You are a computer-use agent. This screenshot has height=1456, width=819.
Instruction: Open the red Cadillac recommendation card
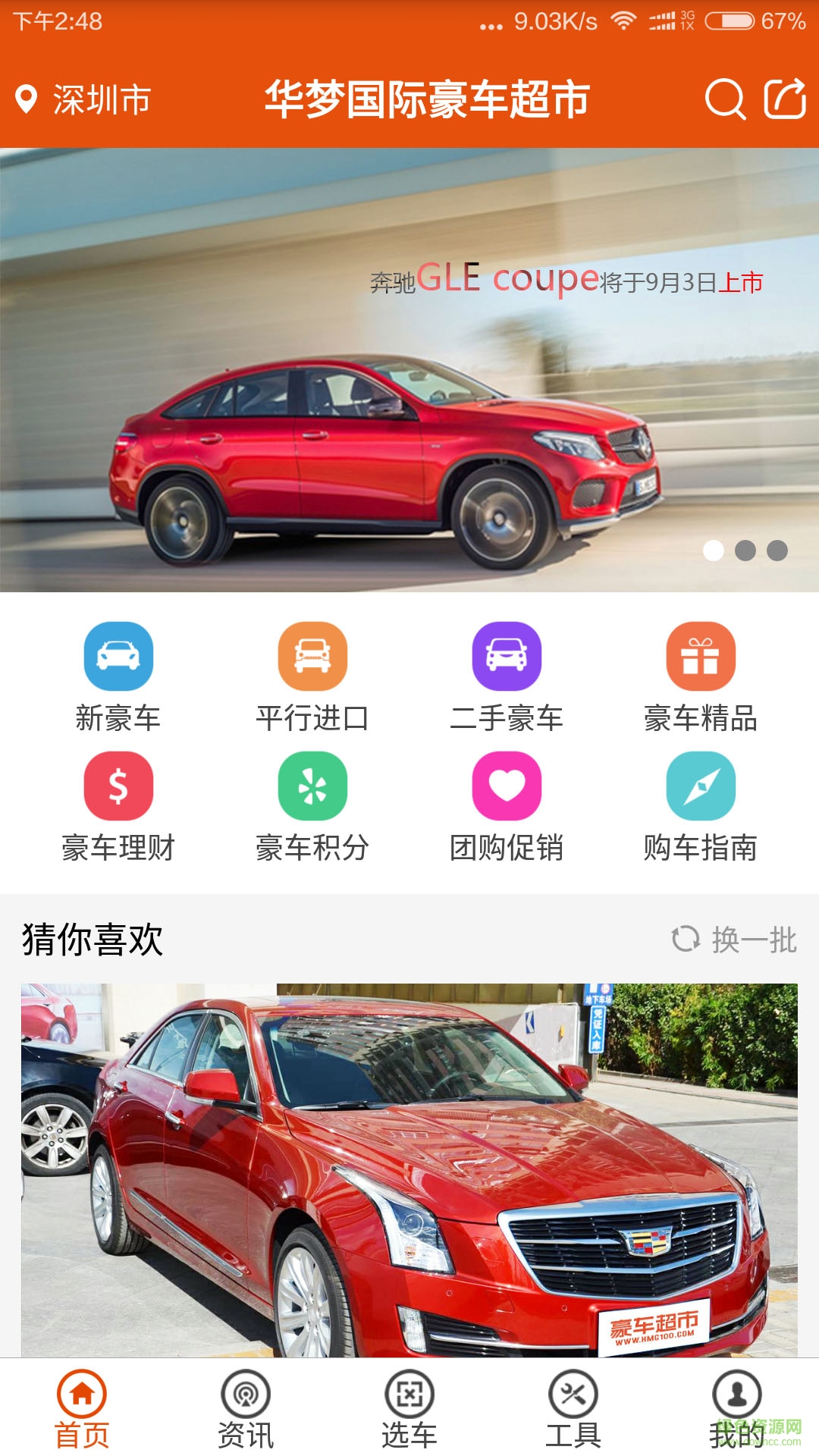coord(409,1169)
